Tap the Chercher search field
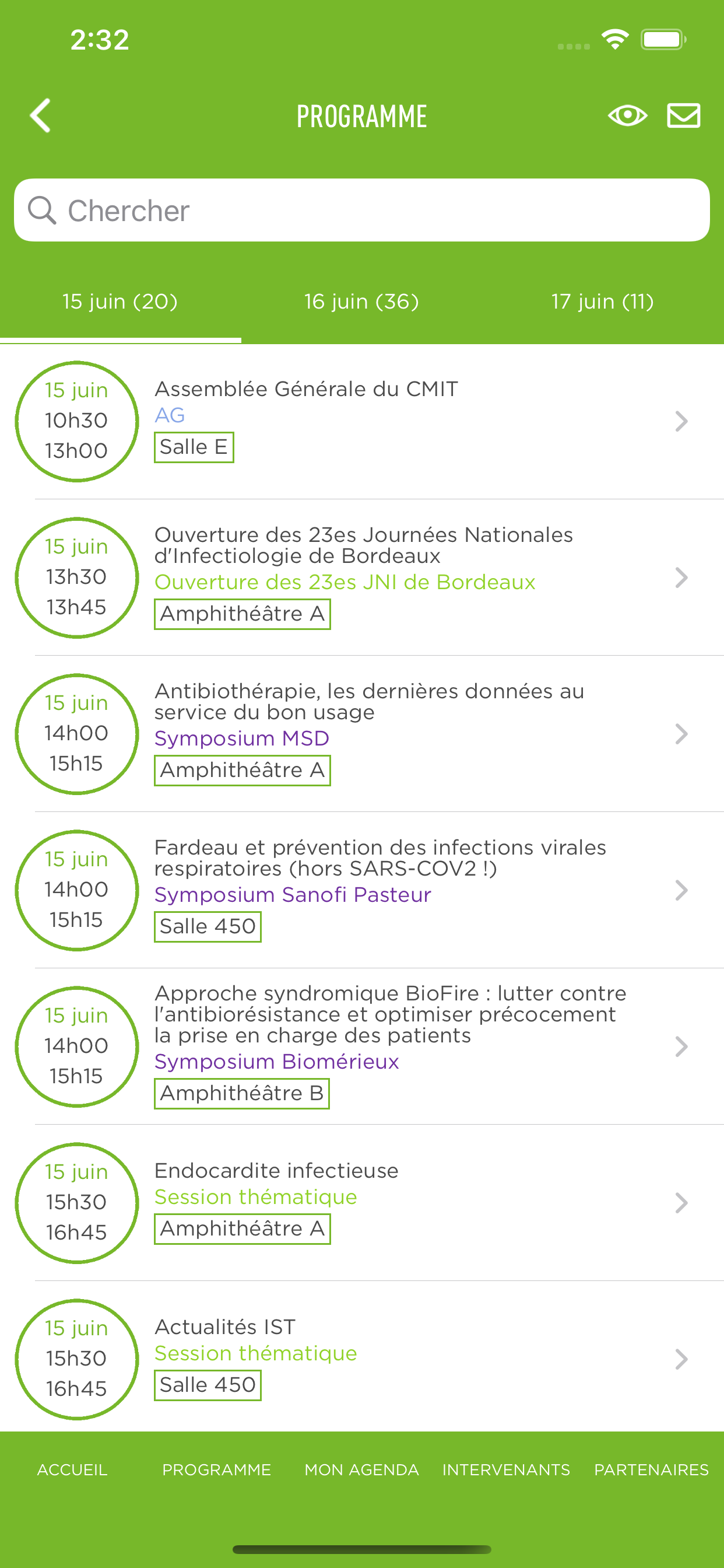724x1568 pixels. [x=362, y=210]
